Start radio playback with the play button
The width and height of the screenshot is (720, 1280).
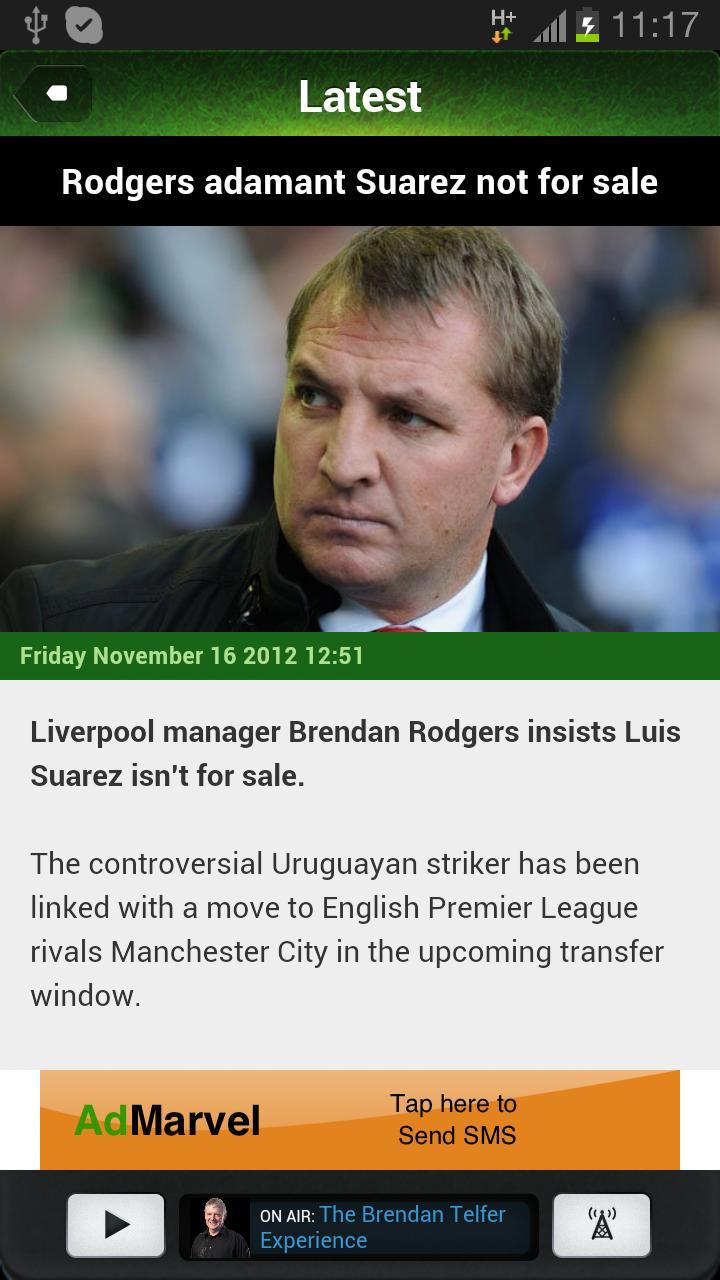point(116,1225)
